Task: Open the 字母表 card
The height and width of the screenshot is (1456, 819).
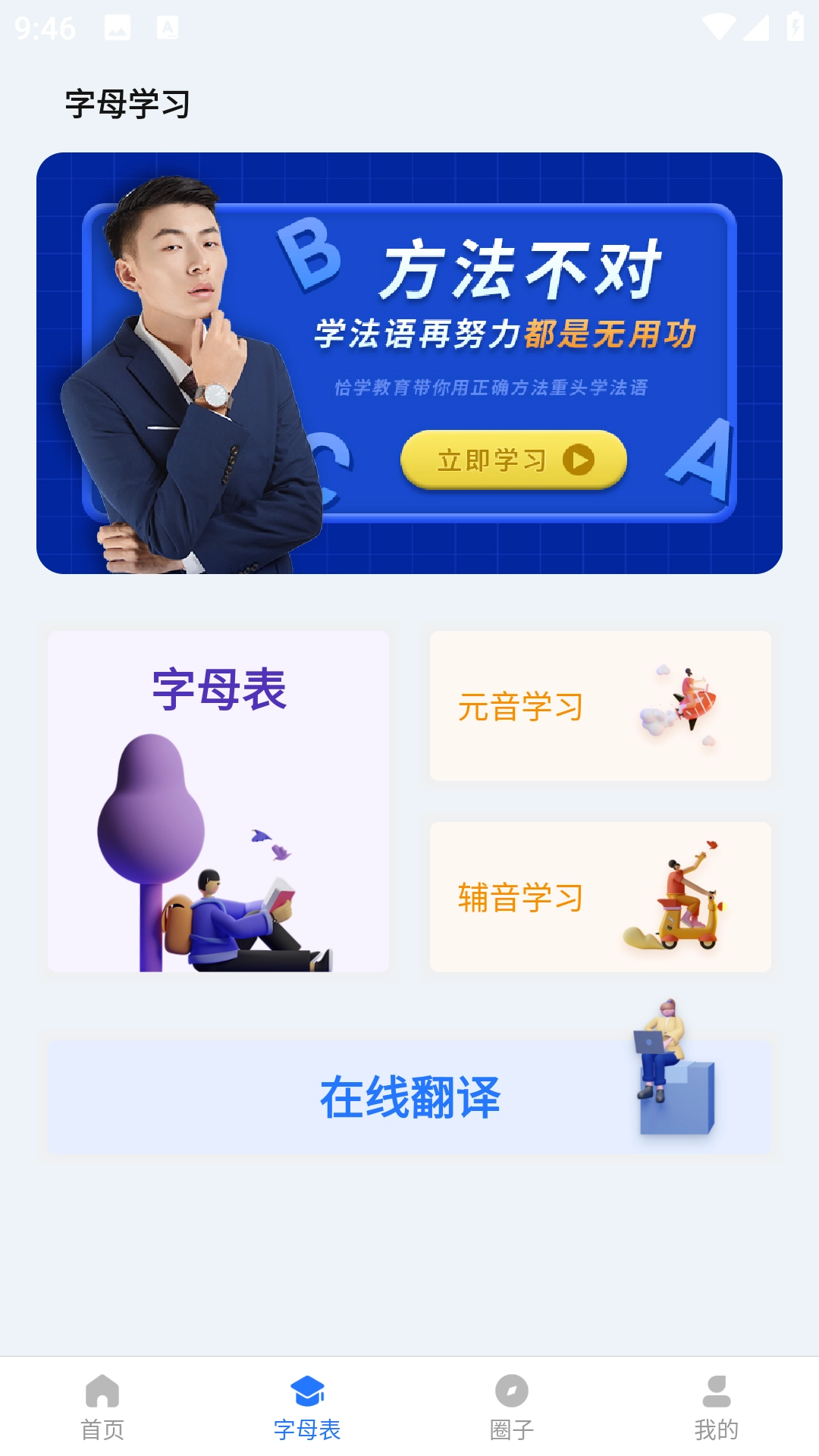Action: tap(218, 801)
